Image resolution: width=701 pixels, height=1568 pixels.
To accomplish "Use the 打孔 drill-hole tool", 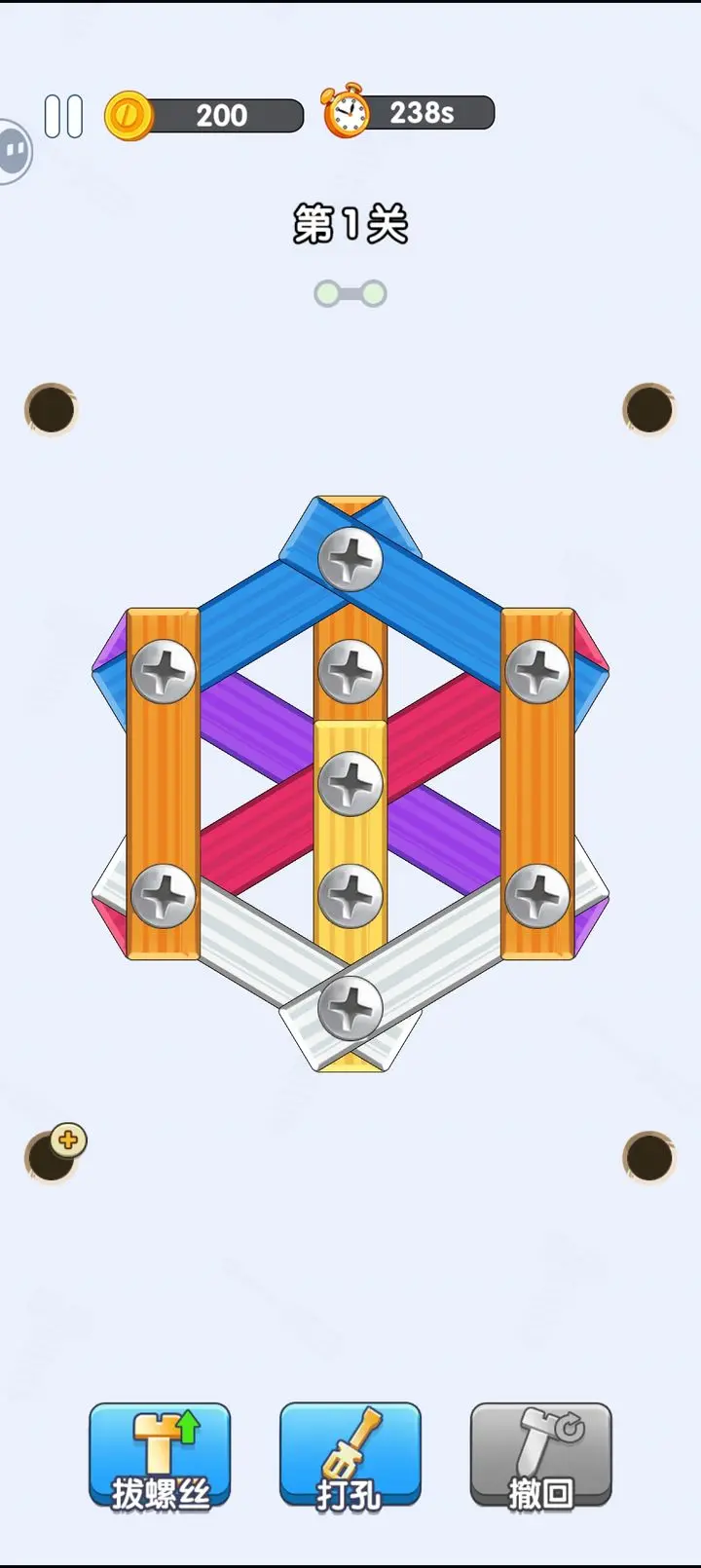I will point(350,1456).
